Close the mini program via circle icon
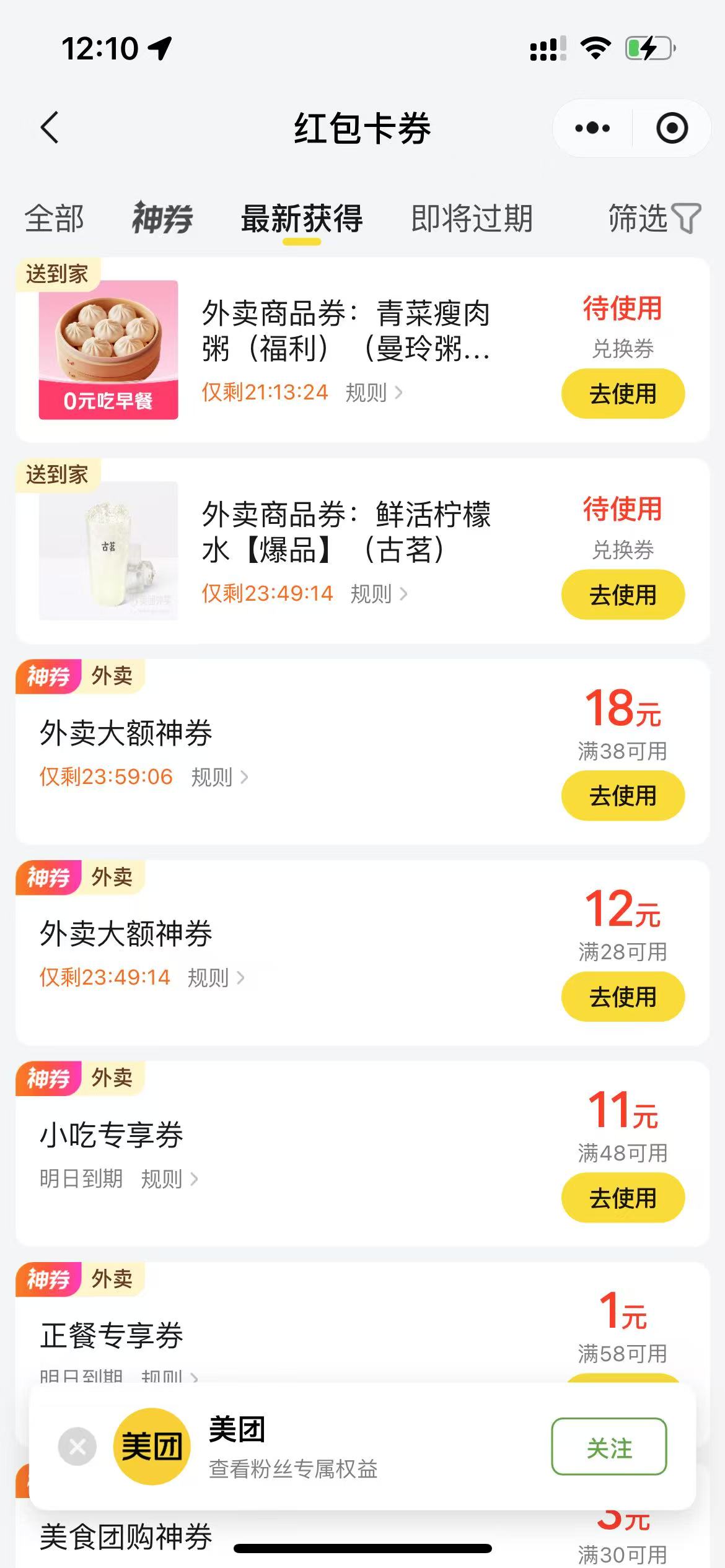Viewport: 725px width, 1568px height. pyautogui.click(x=672, y=128)
